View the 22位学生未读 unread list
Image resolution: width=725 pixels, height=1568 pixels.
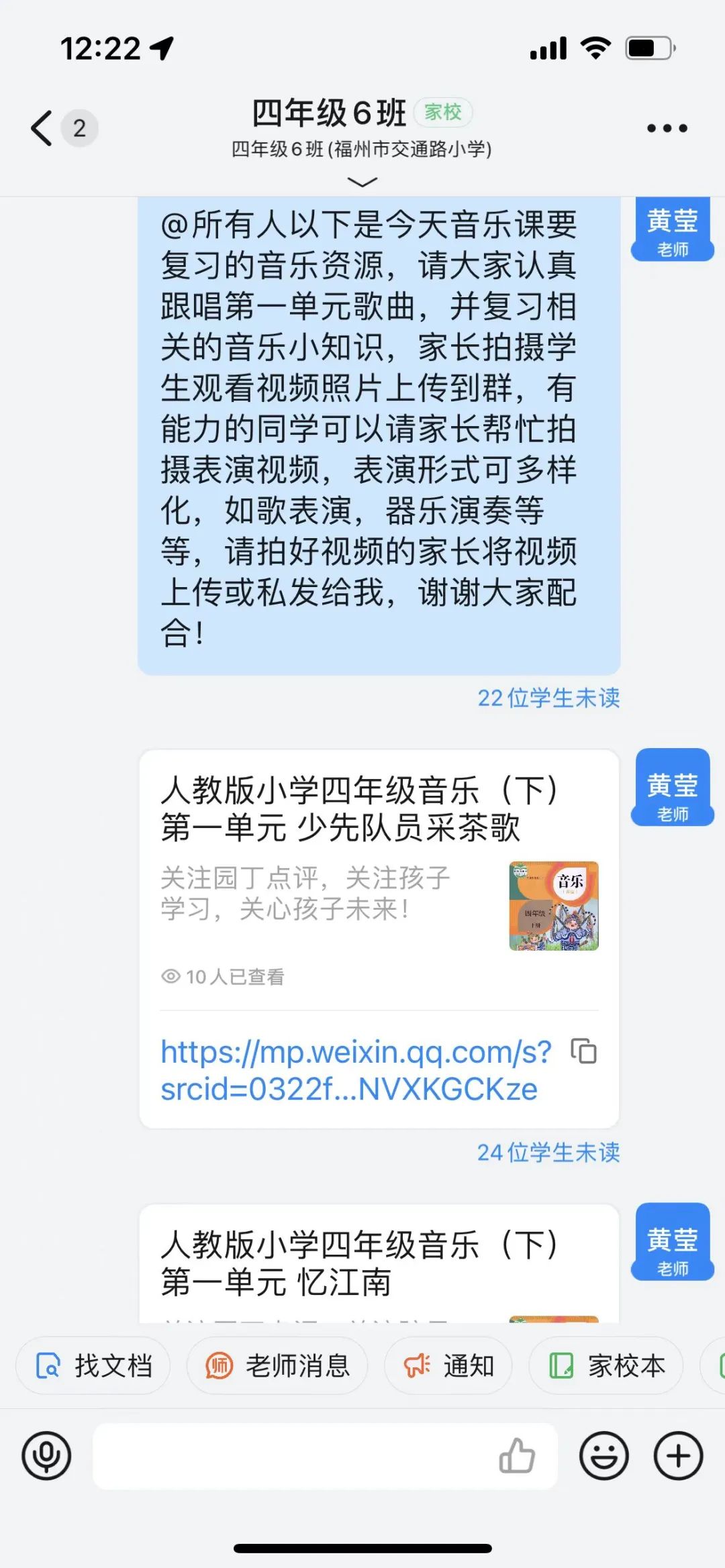pos(548,698)
